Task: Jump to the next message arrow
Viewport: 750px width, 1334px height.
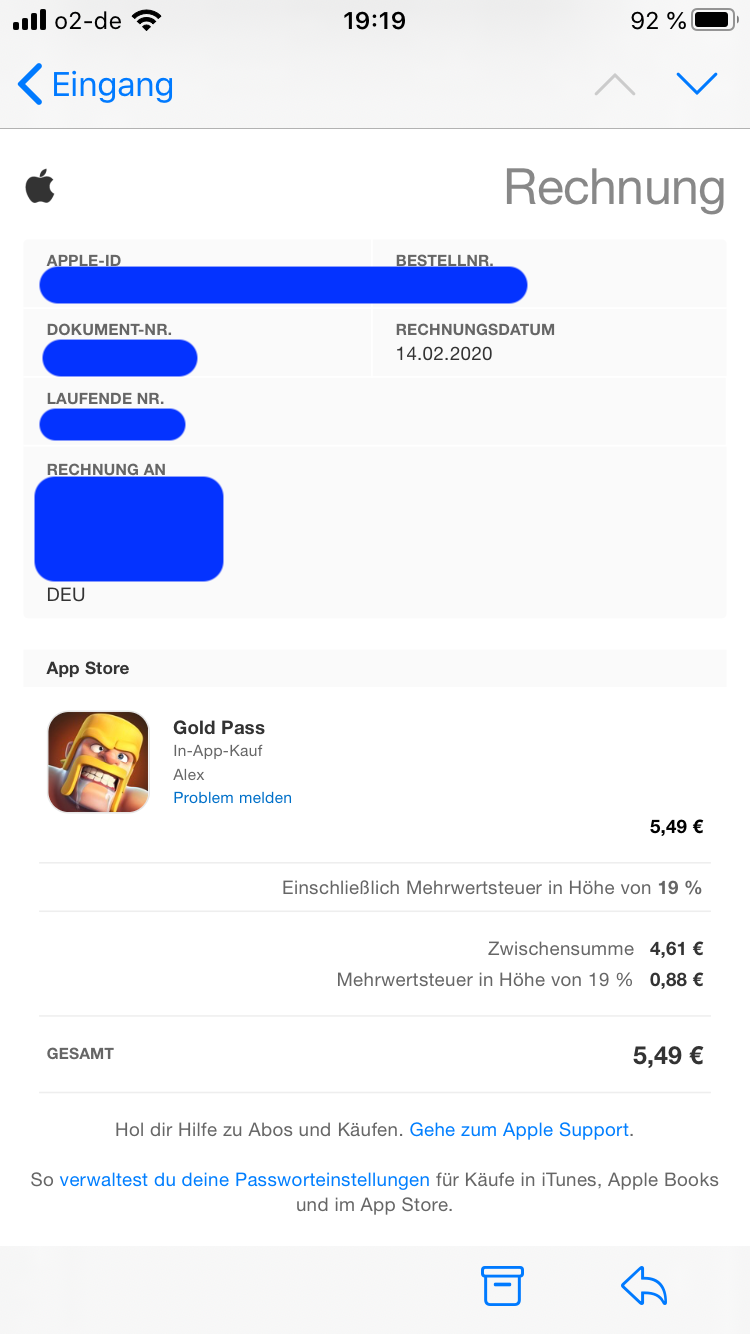Action: point(697,84)
